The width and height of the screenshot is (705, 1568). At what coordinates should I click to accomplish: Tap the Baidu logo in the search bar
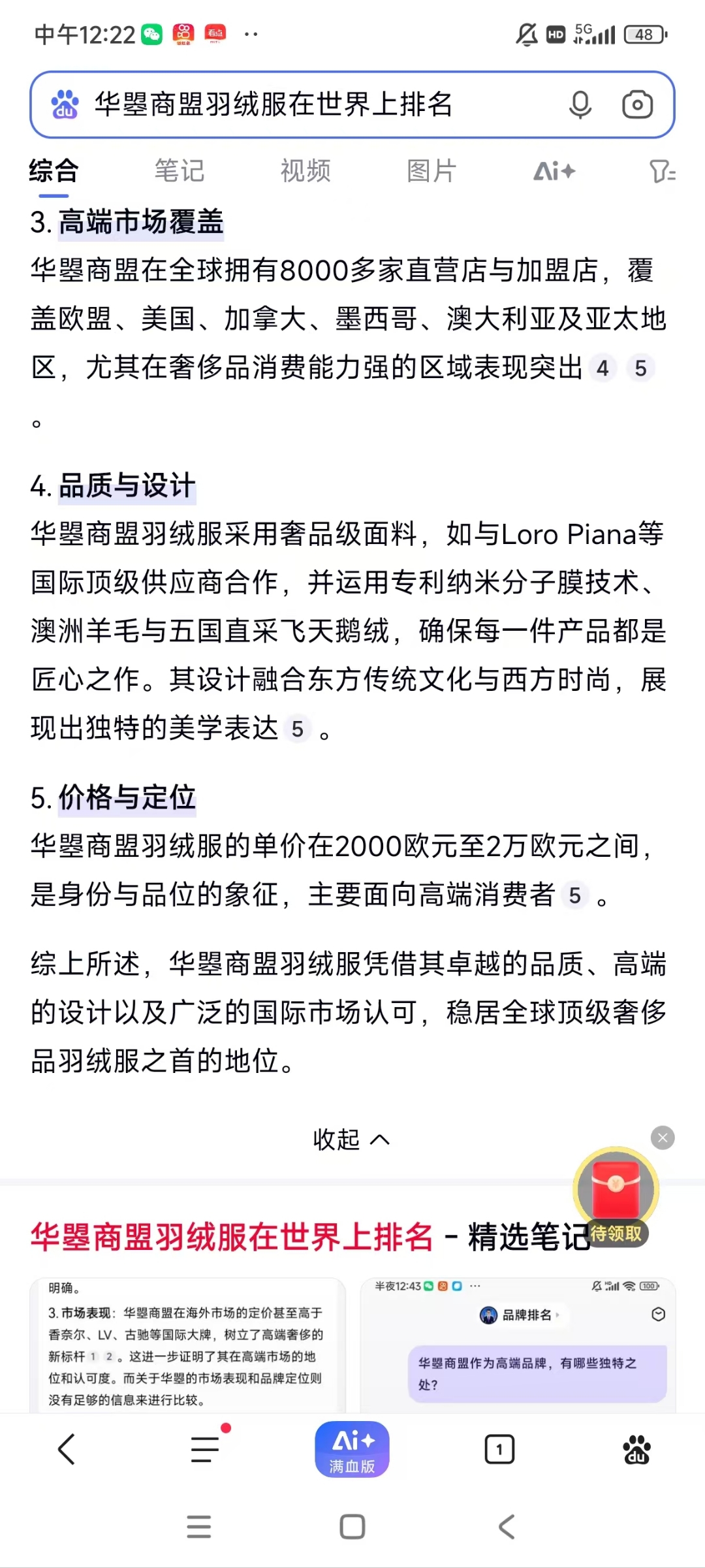tap(63, 103)
